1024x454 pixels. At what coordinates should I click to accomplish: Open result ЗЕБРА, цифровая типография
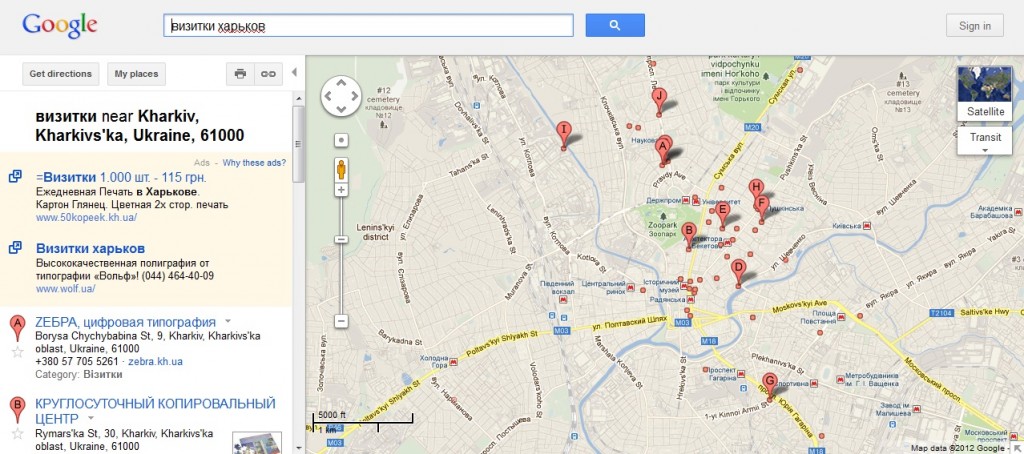[x=125, y=322]
